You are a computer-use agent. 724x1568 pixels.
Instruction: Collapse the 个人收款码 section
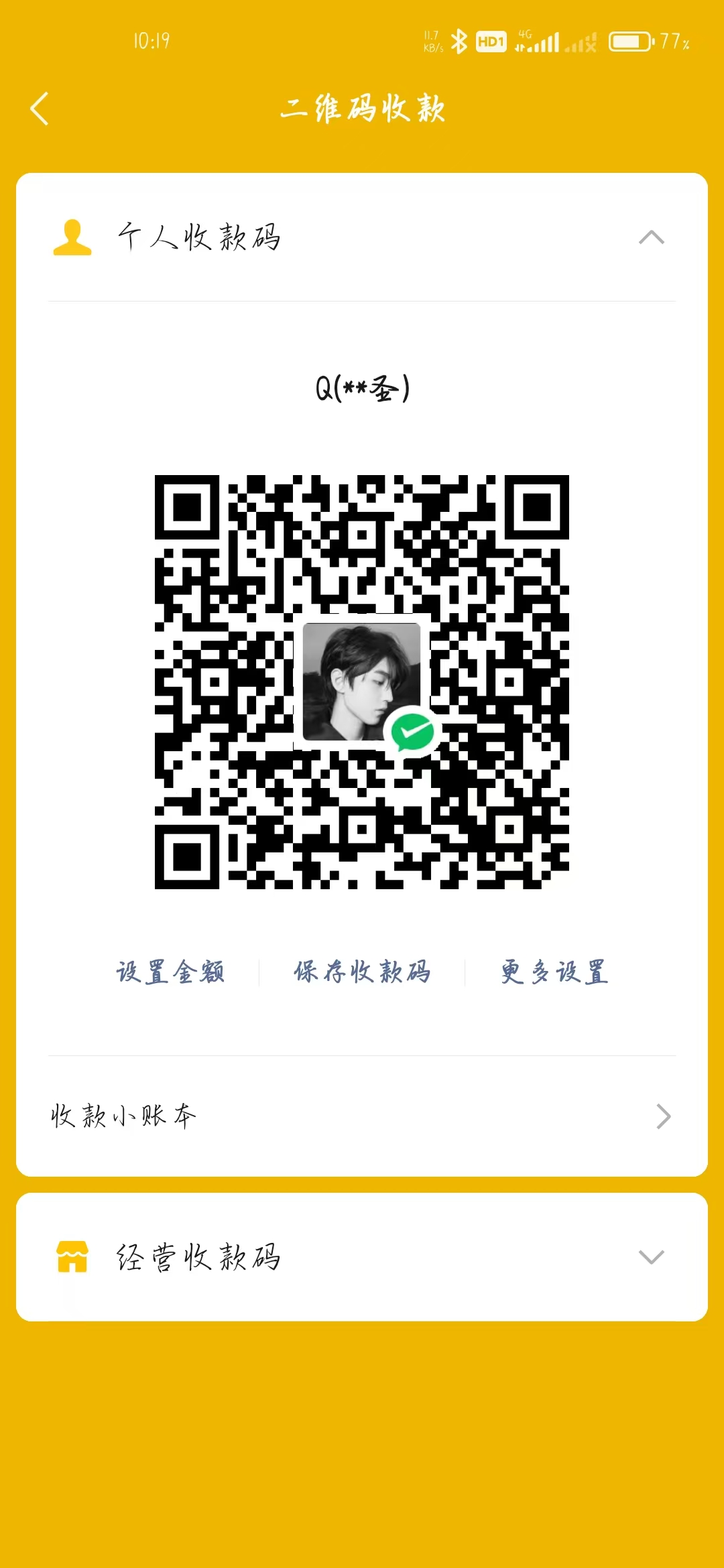[x=651, y=237]
